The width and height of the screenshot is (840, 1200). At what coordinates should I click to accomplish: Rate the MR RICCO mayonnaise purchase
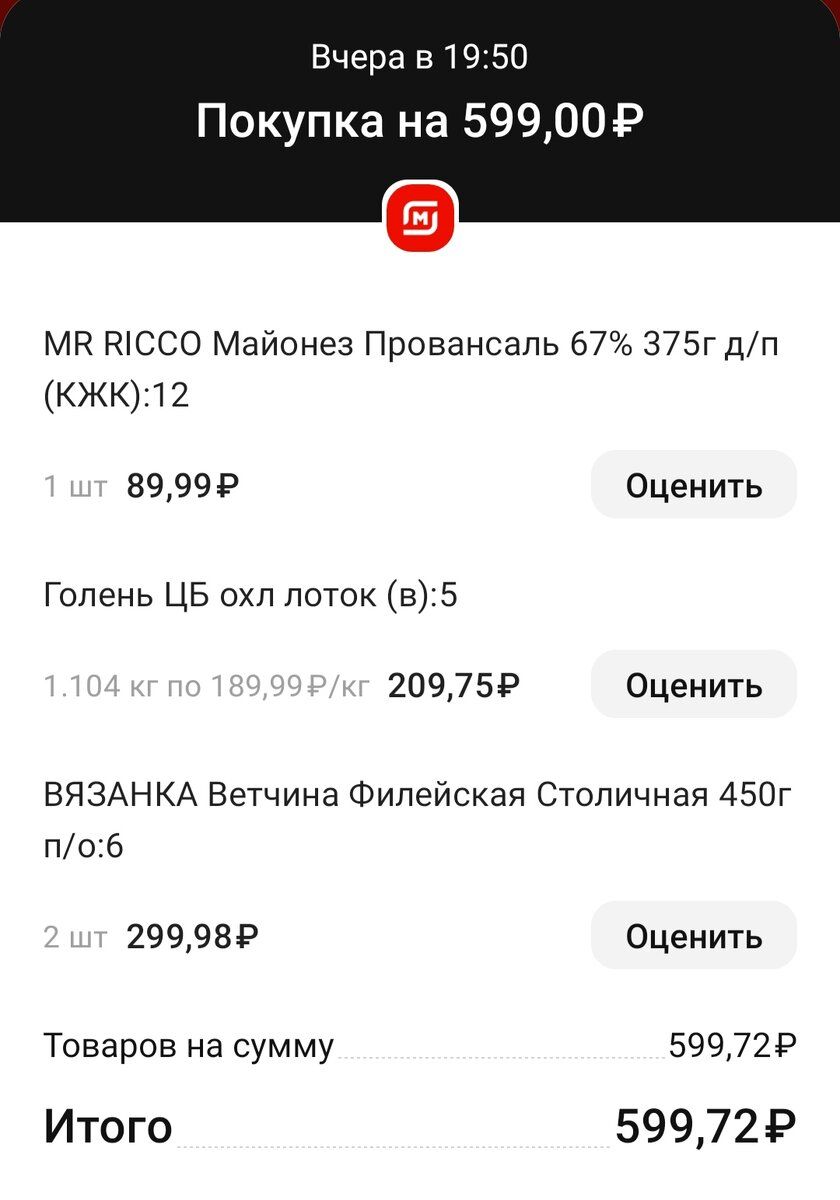coord(693,485)
